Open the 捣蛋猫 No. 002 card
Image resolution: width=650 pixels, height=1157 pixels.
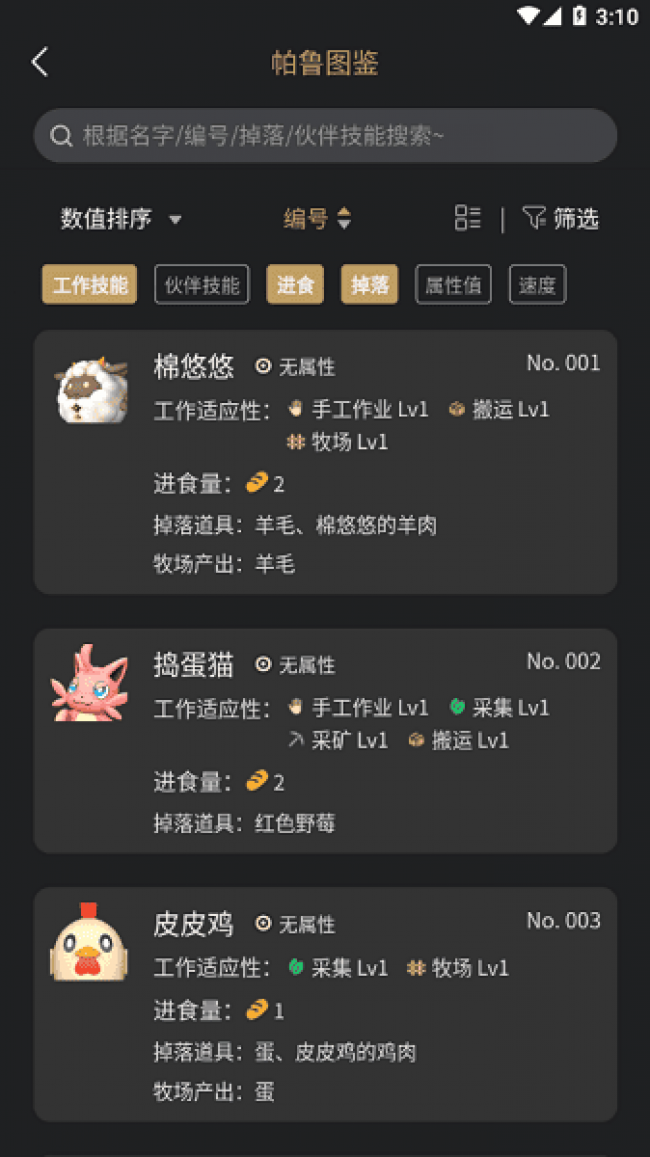pos(325,740)
